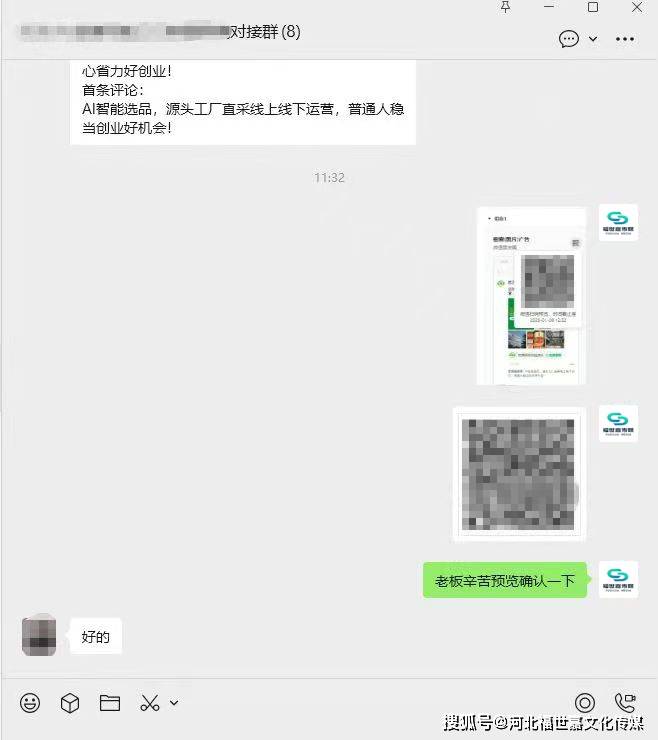The height and width of the screenshot is (740, 658).
Task: View profile of the sender who replied 好的
Action: click(39, 636)
